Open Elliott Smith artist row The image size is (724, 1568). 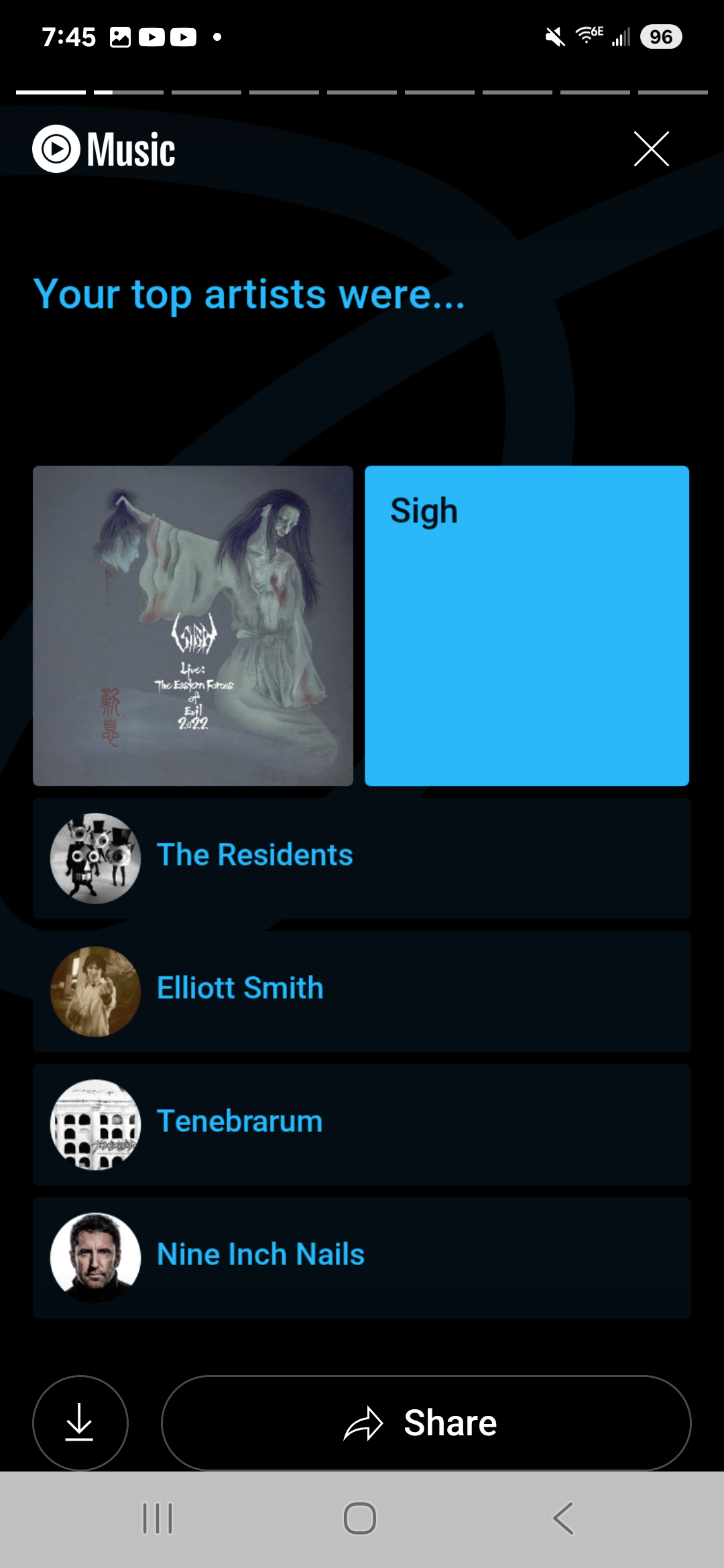point(362,991)
